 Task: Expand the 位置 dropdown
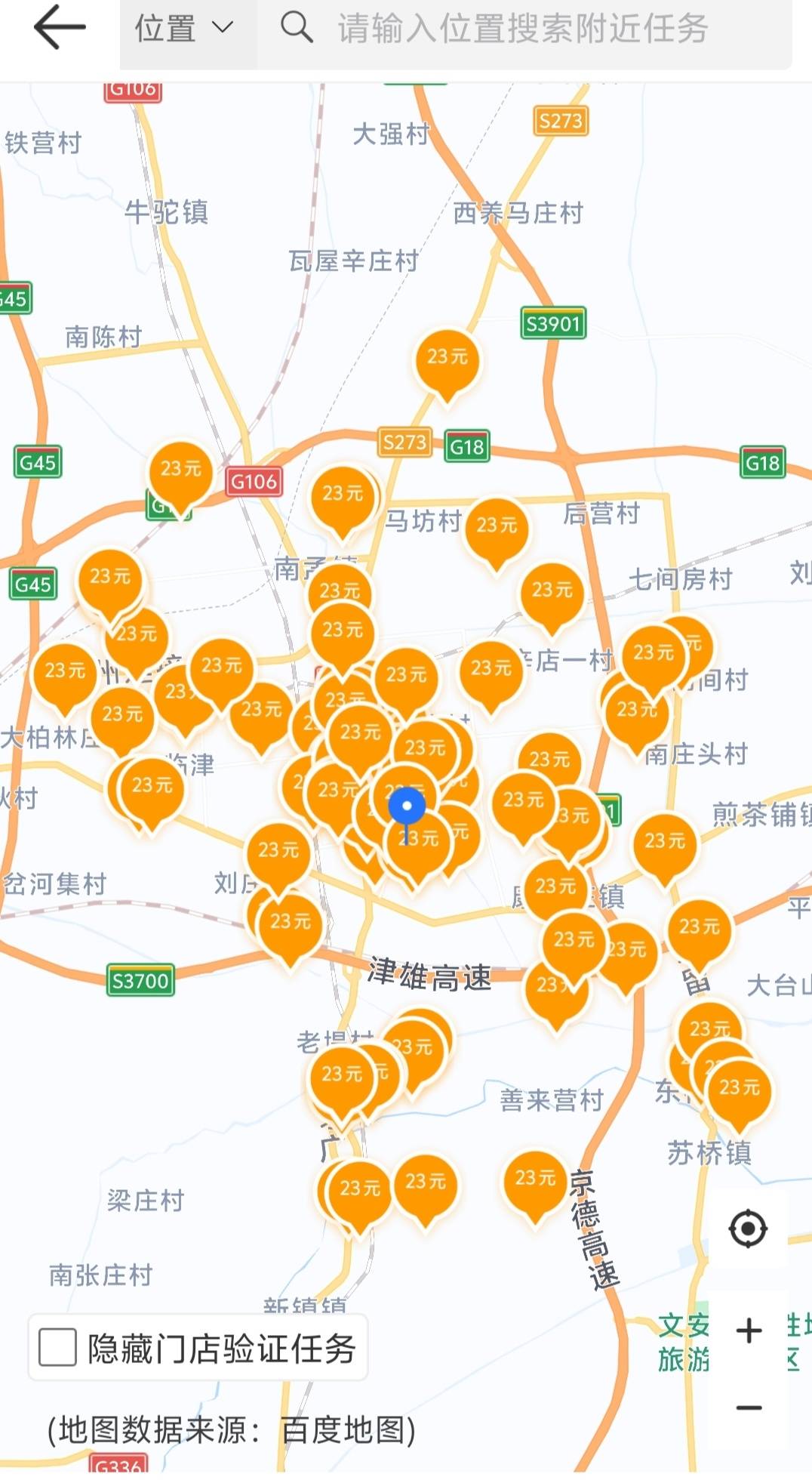pyautogui.click(x=185, y=29)
